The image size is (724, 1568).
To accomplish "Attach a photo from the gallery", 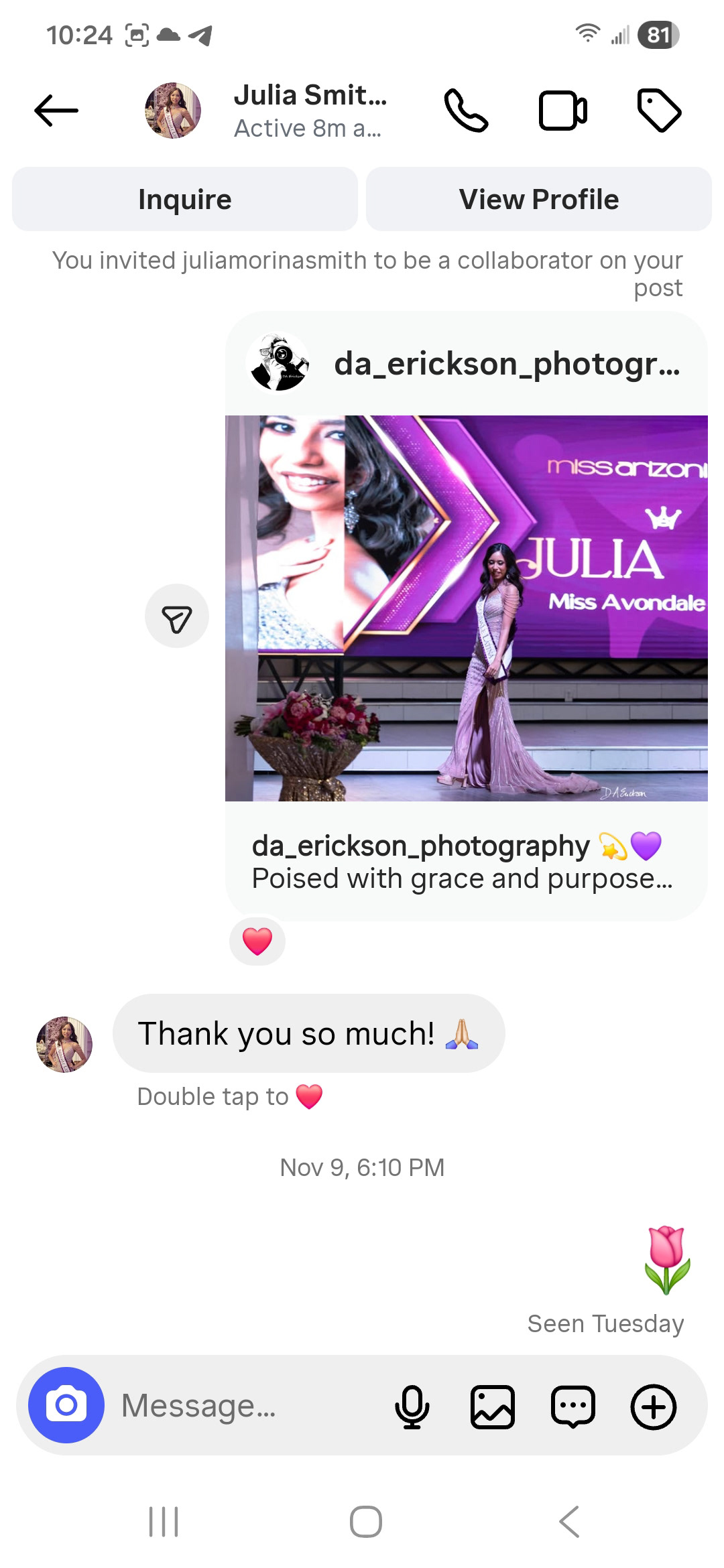I will point(493,1407).
